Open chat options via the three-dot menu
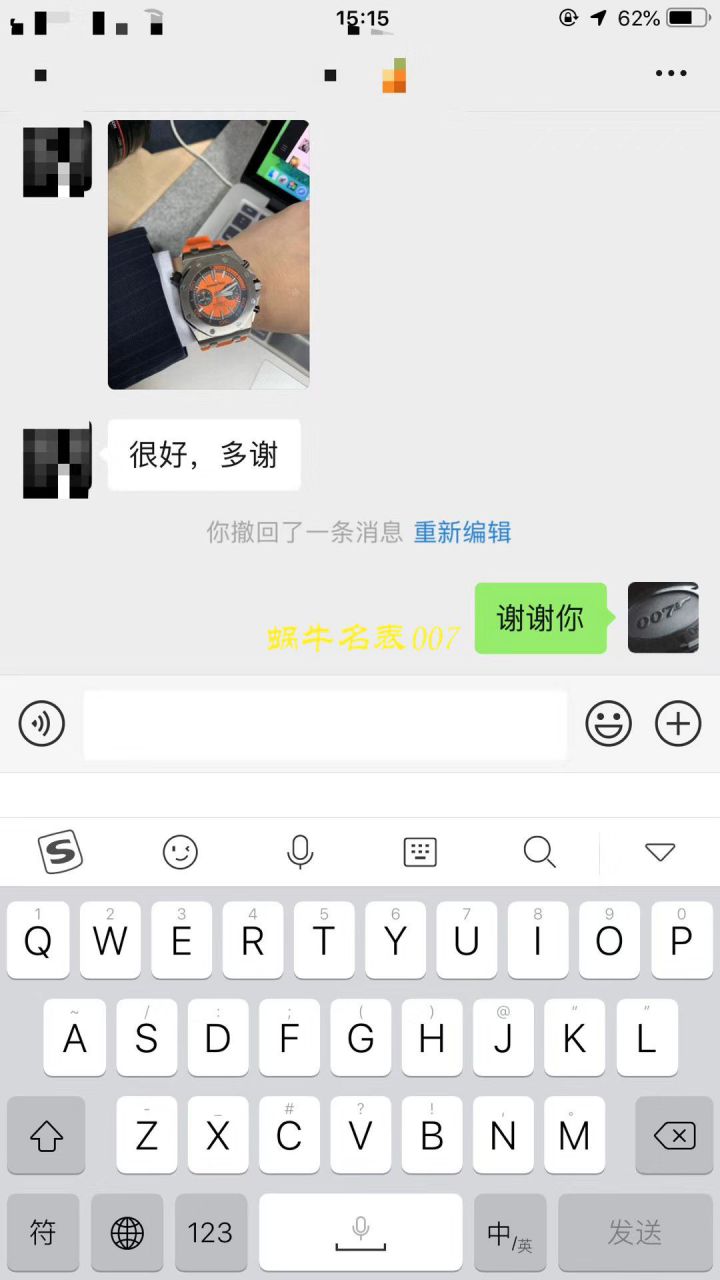Screen dimensions: 720x1280 tap(671, 73)
